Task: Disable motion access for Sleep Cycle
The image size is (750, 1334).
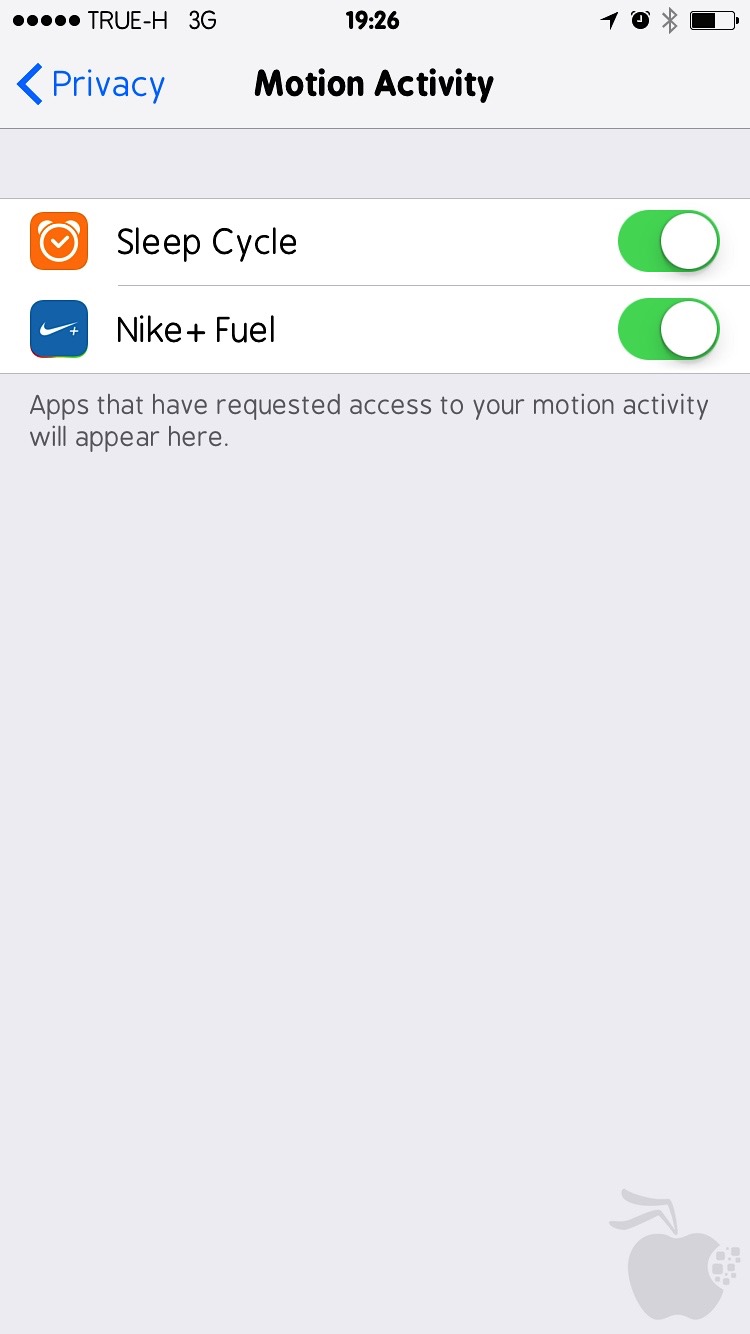Action: pyautogui.click(x=668, y=242)
